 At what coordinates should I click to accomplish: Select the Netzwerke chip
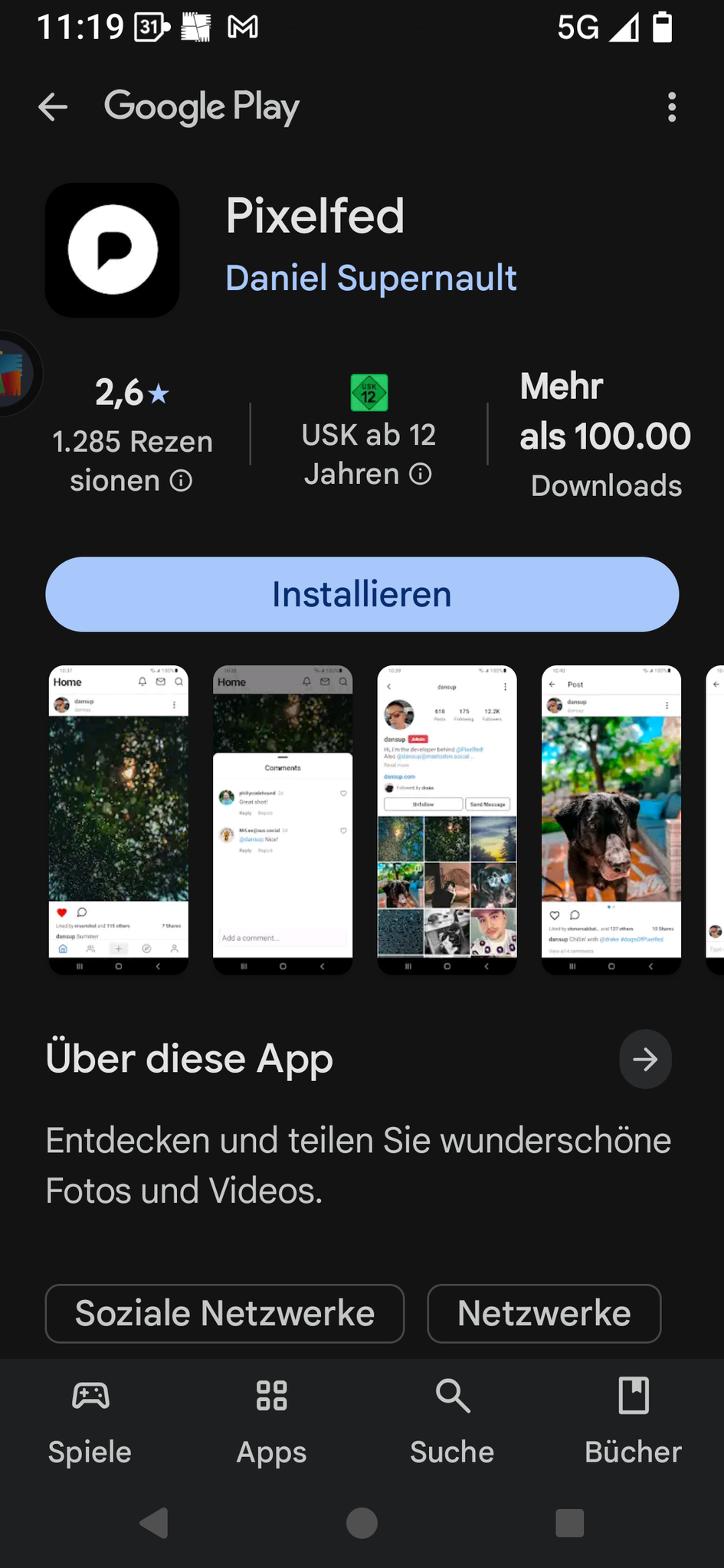pyautogui.click(x=544, y=1314)
